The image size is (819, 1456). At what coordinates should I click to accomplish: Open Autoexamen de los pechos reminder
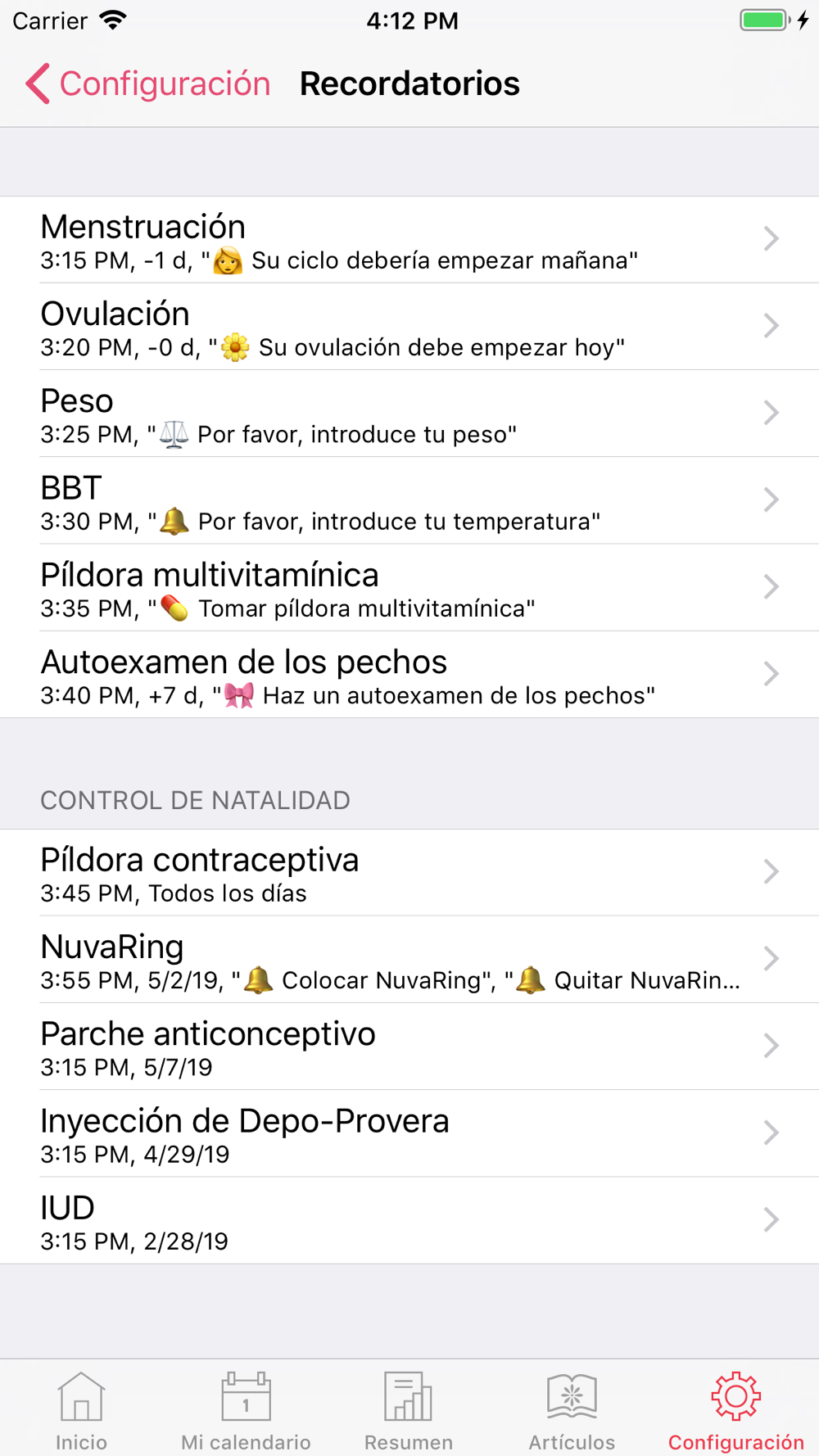(409, 675)
